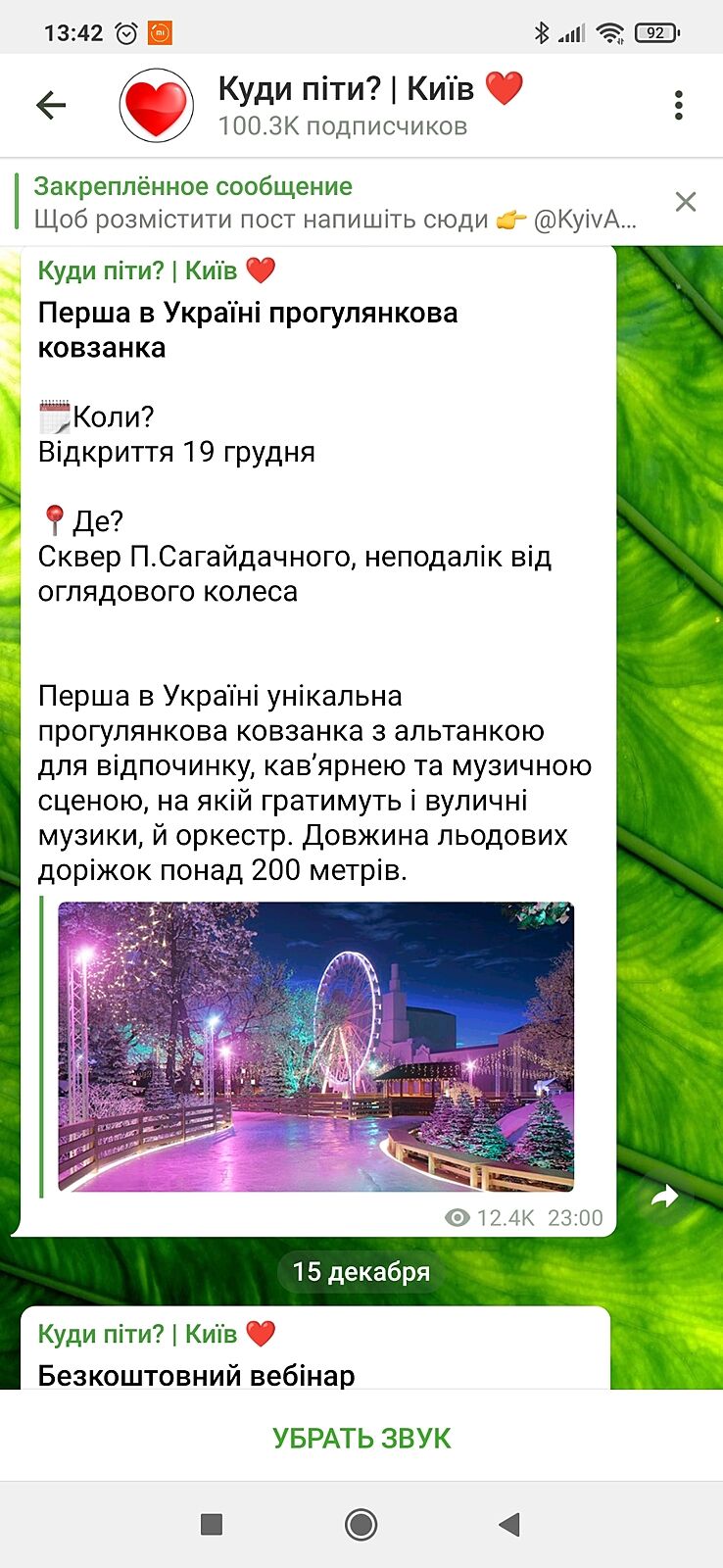
Task: Go back from the channel
Action: click(x=51, y=105)
